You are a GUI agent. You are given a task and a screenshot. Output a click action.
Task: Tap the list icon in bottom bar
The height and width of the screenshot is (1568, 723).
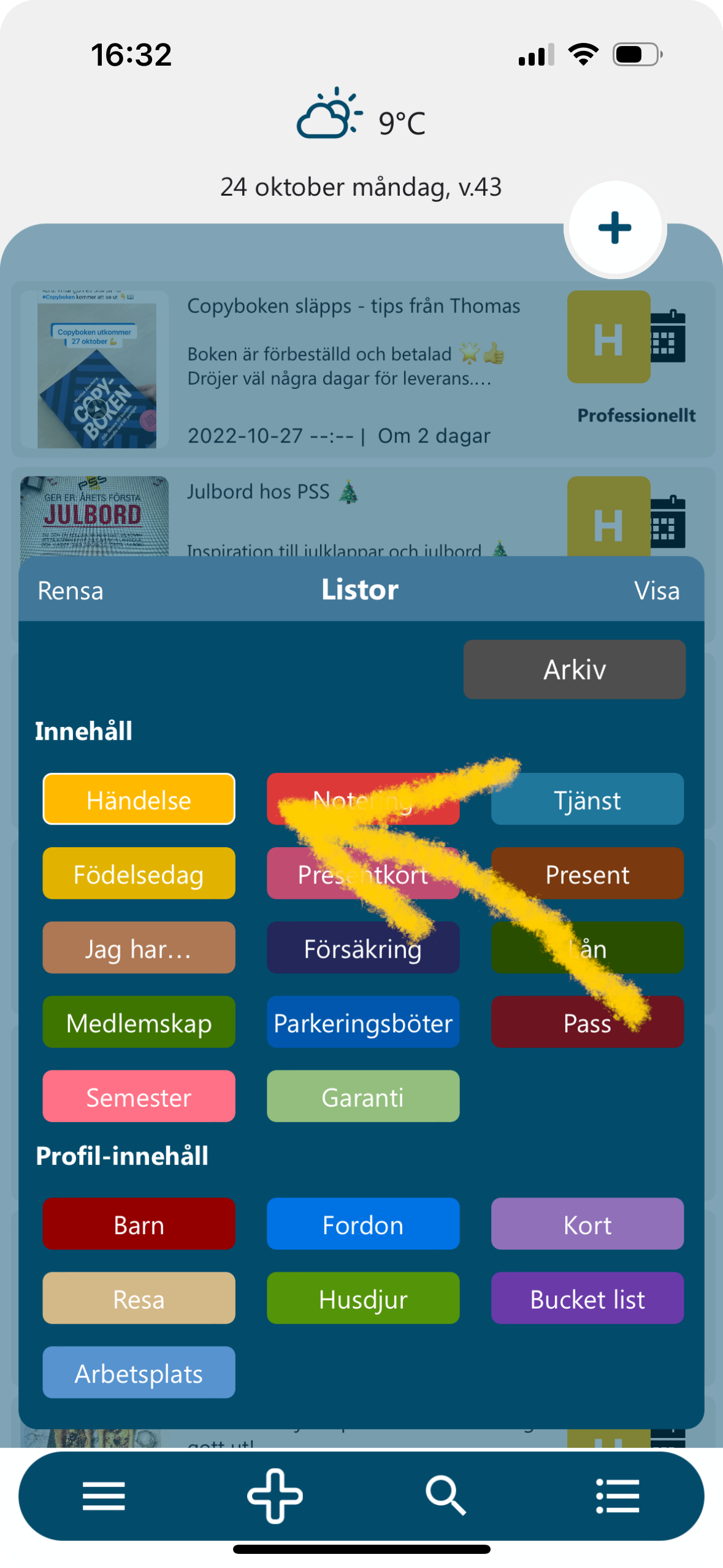coord(618,1496)
